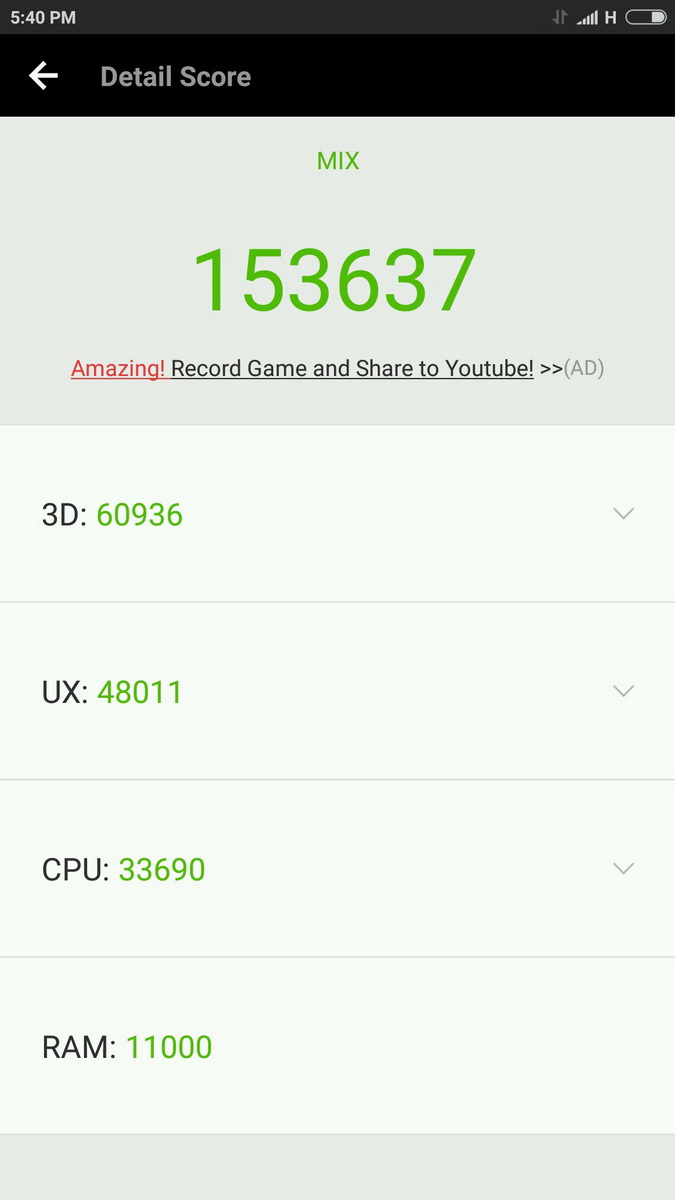Go back from Detail Score
The height and width of the screenshot is (1200, 675).
[x=43, y=76]
